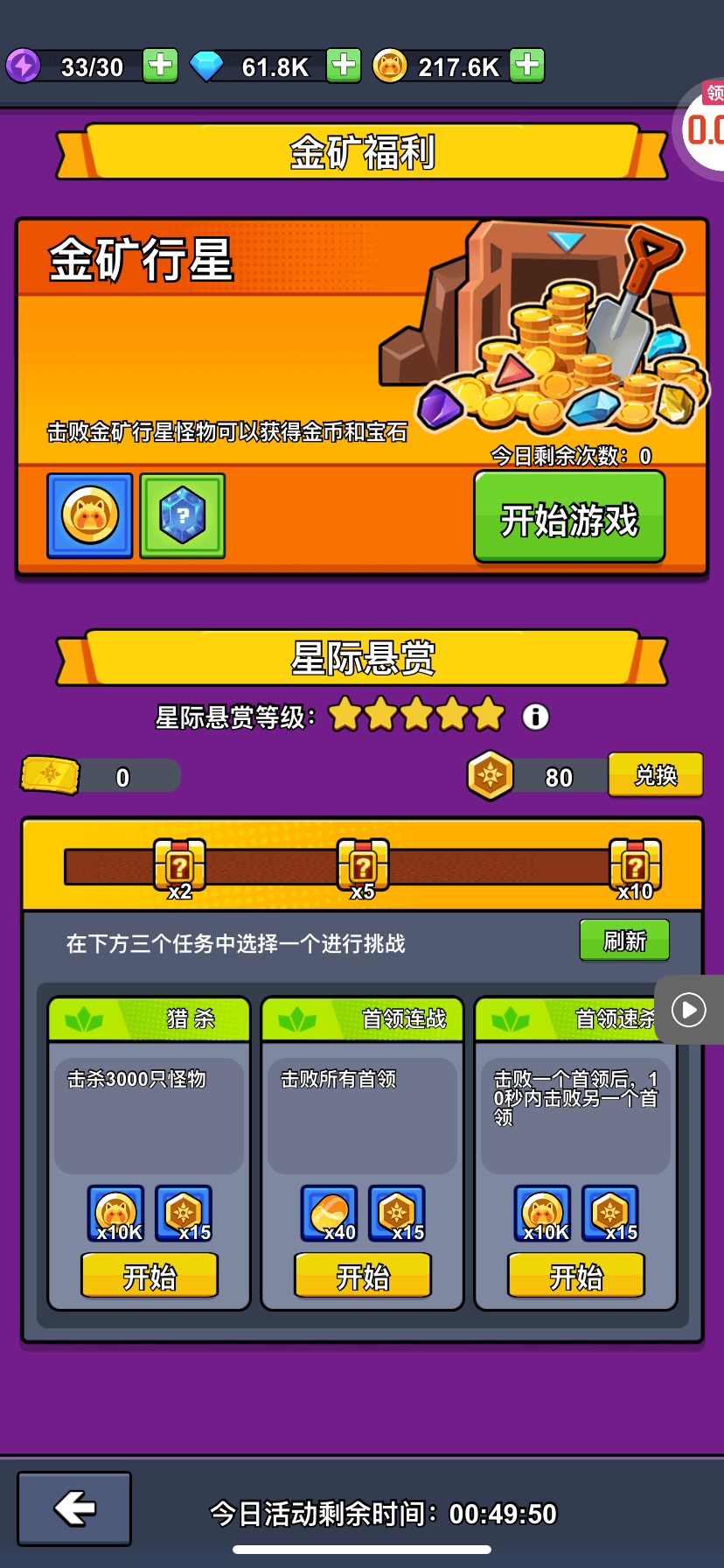This screenshot has height=1568, width=724.
Task: Add gold coins with the plus button
Action: pos(527,66)
